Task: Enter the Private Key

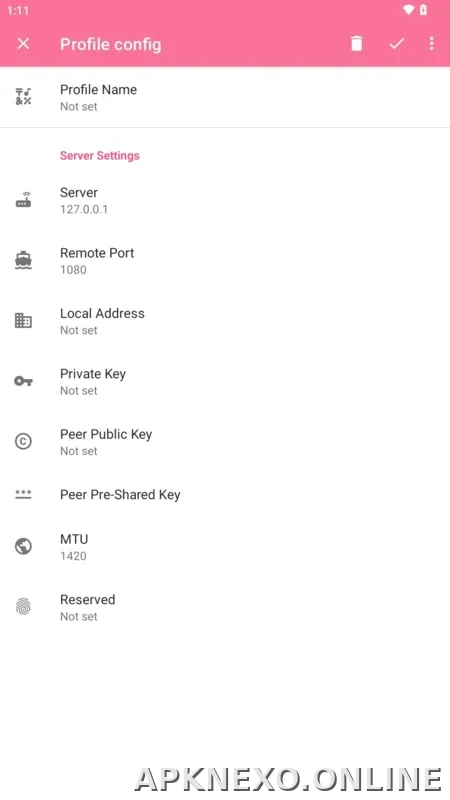Action: pyautogui.click(x=225, y=382)
